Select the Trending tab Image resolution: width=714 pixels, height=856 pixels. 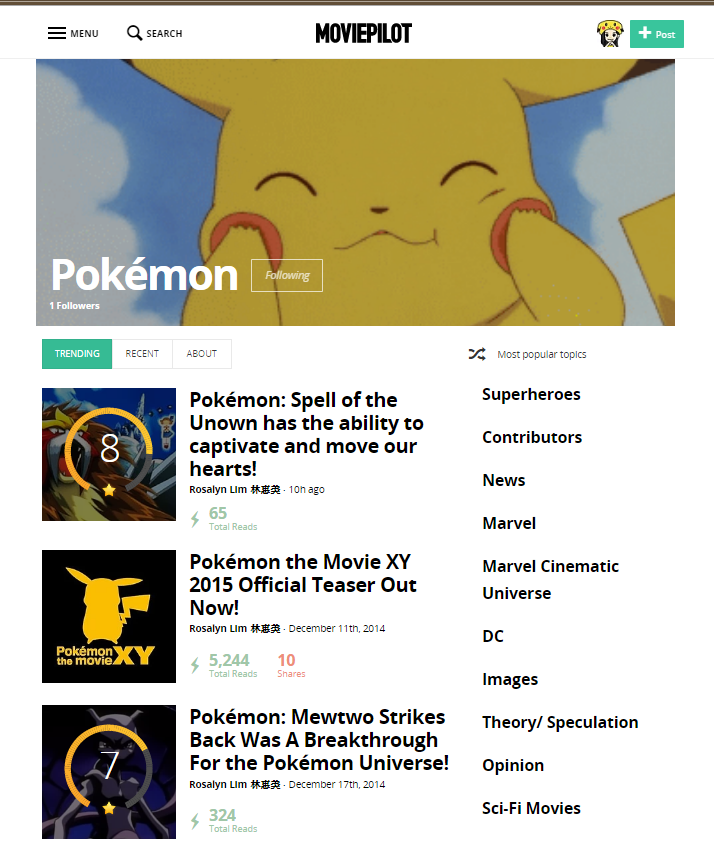(x=77, y=354)
